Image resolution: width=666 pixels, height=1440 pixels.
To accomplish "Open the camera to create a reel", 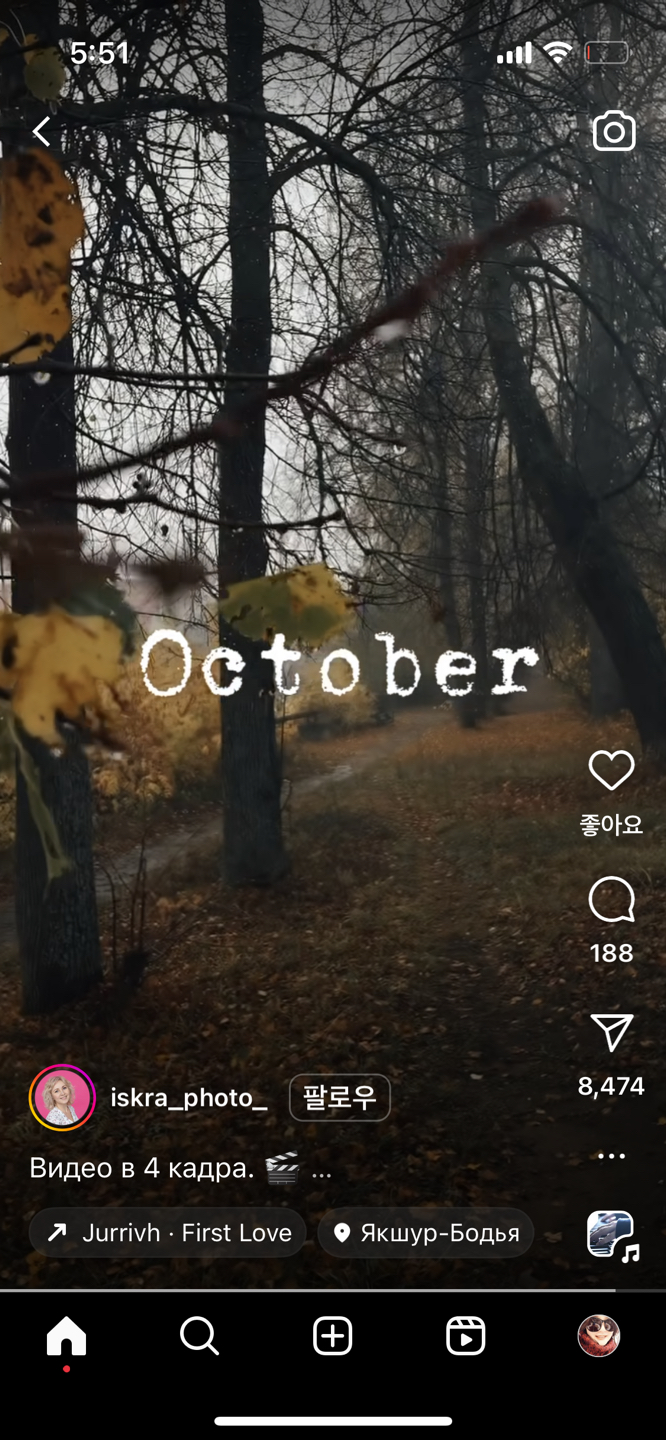I will [x=613, y=131].
